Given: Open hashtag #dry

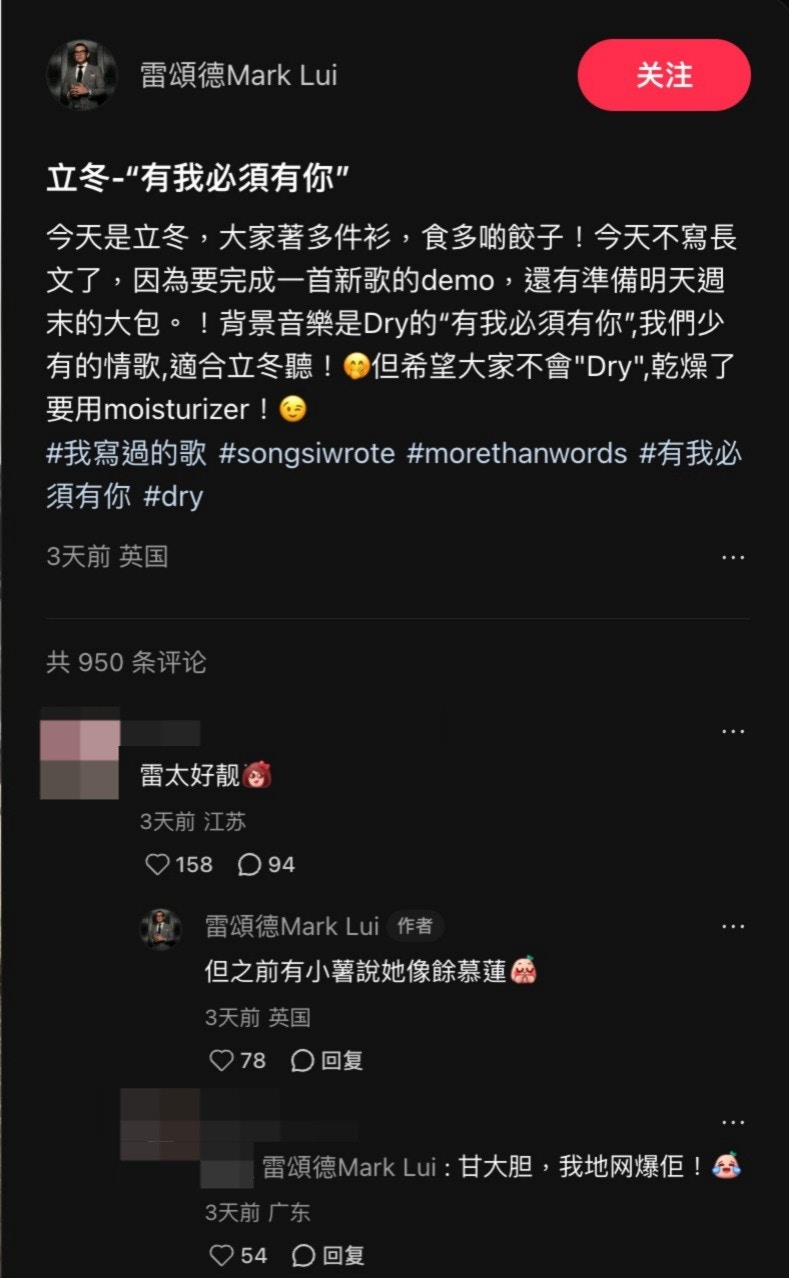Looking at the screenshot, I should (174, 497).
